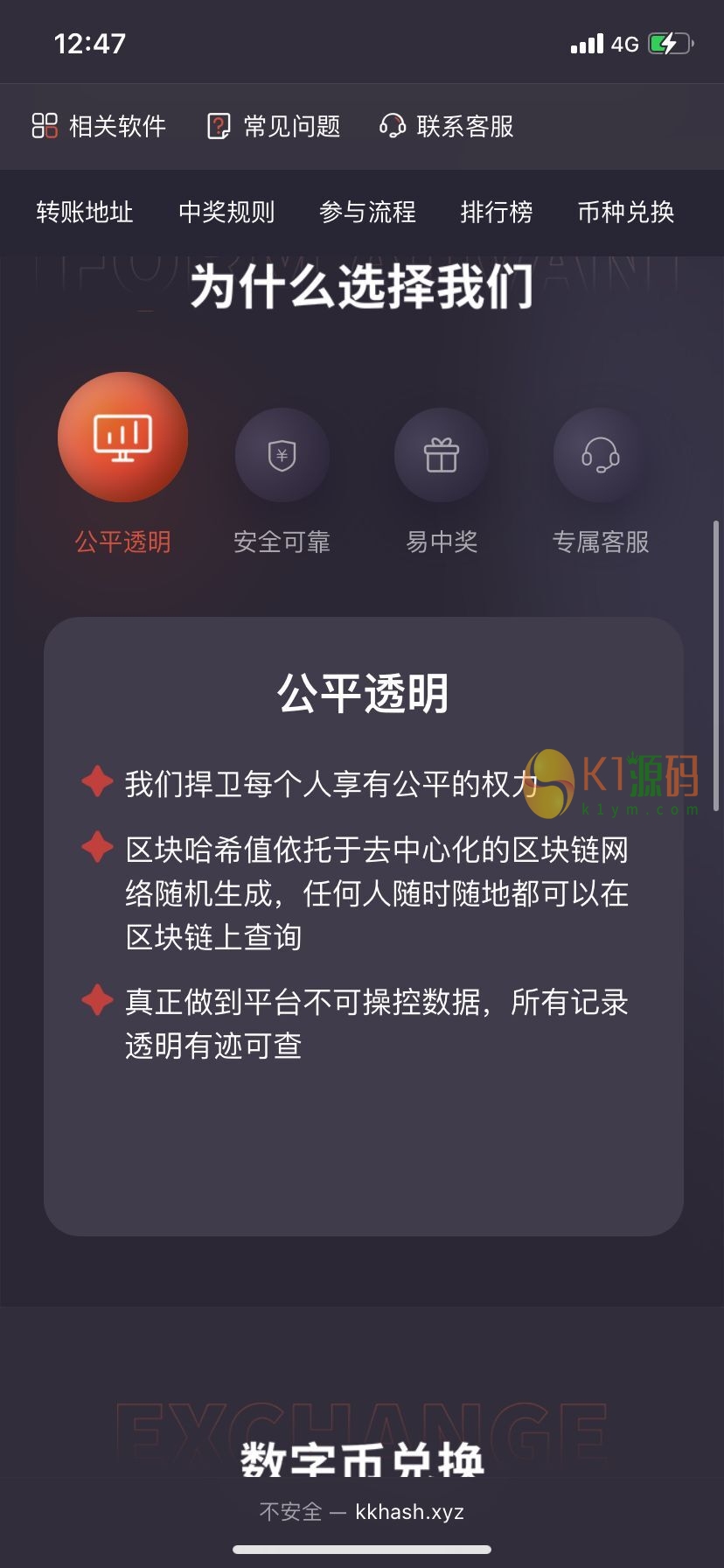Switch to 安全可靠 feature

282,456
